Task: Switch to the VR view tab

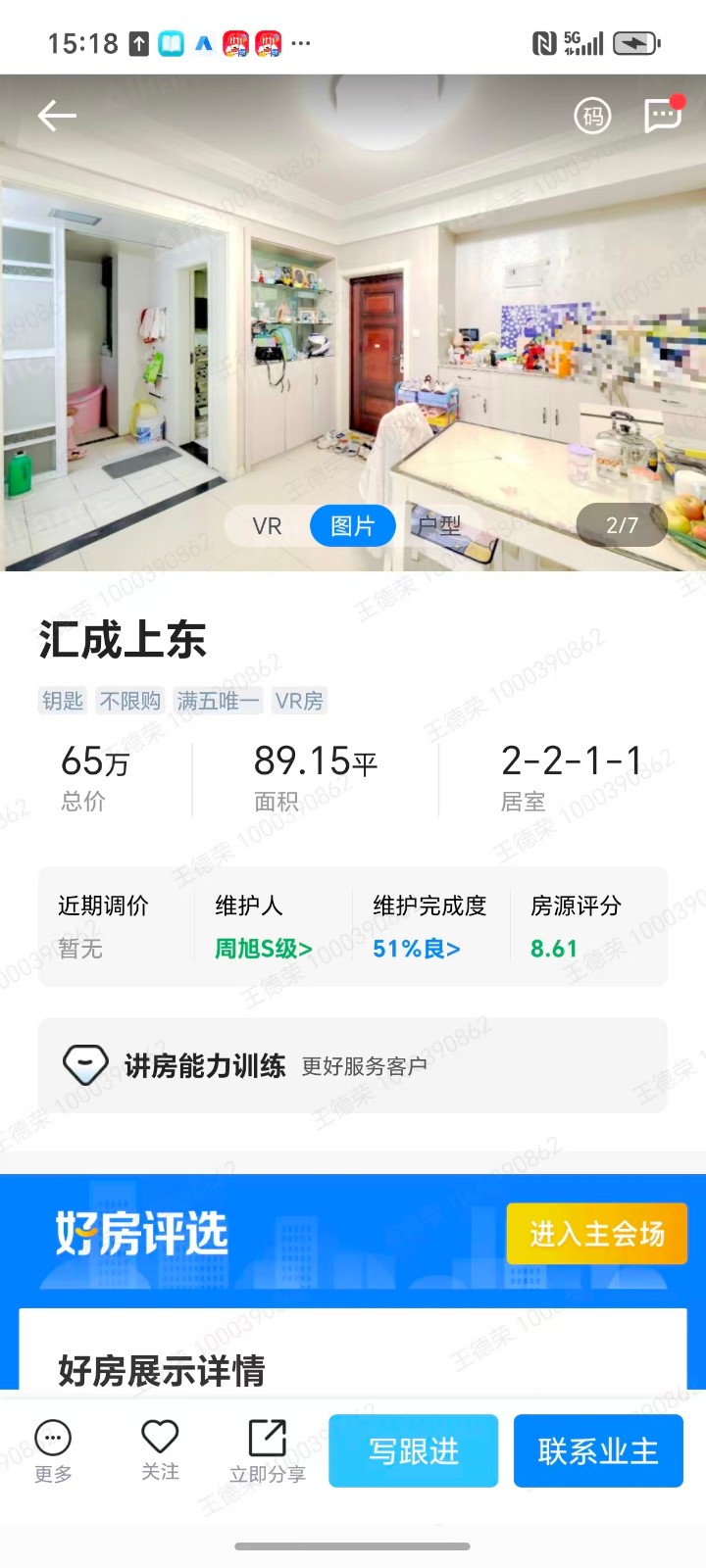Action: [267, 526]
